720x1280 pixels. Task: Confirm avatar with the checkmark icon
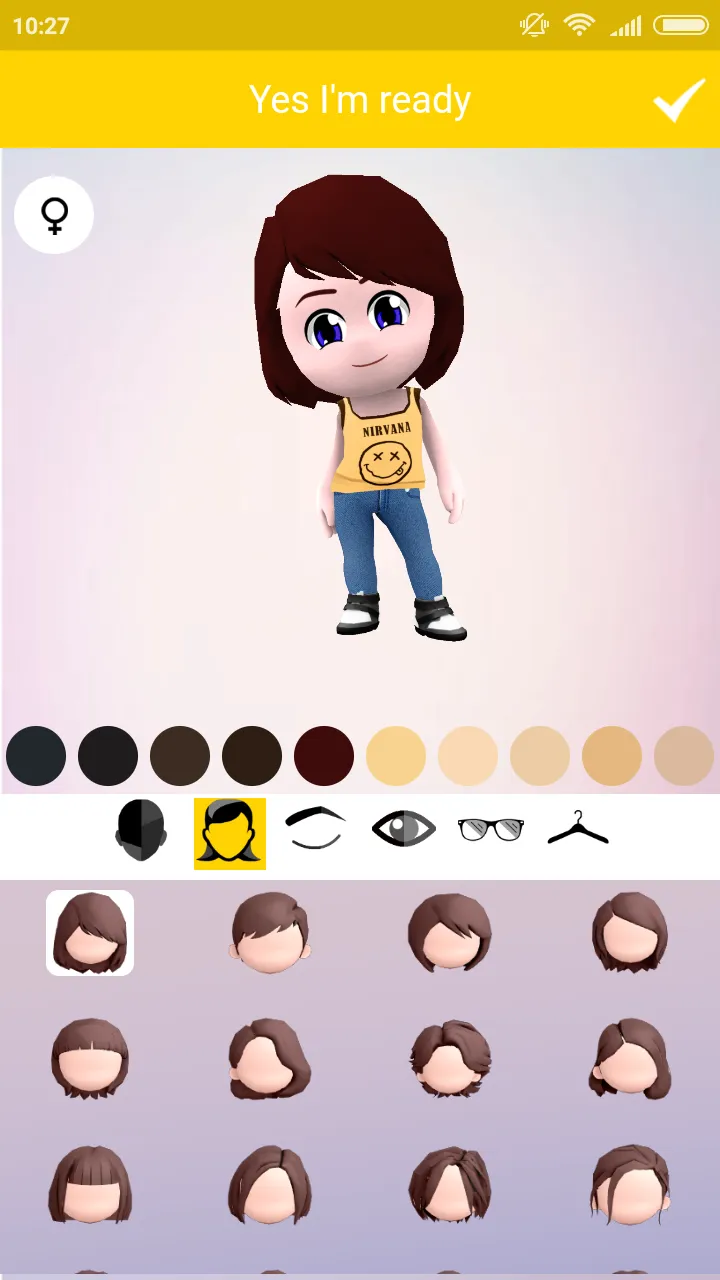679,100
